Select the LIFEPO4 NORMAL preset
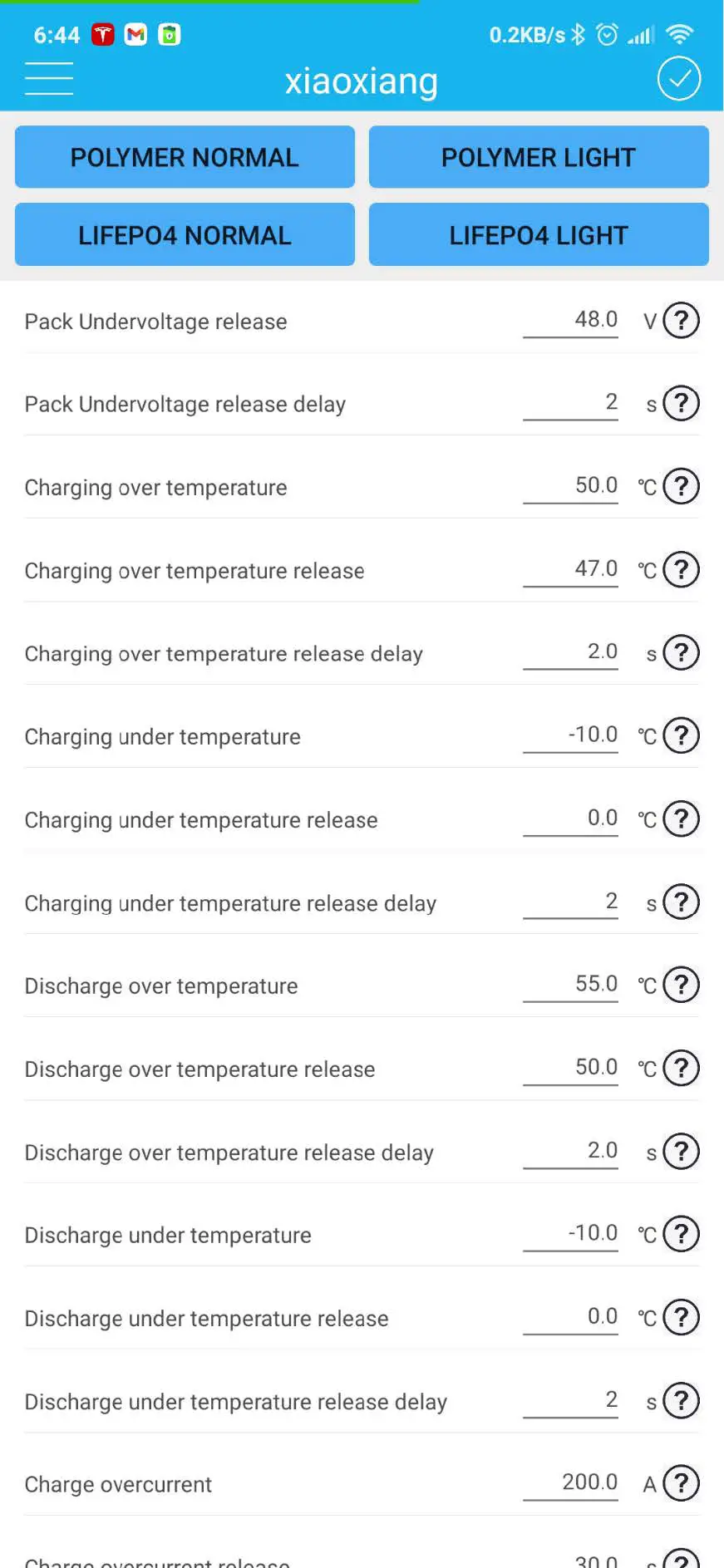Screen dimensions: 724x1568 [185, 235]
